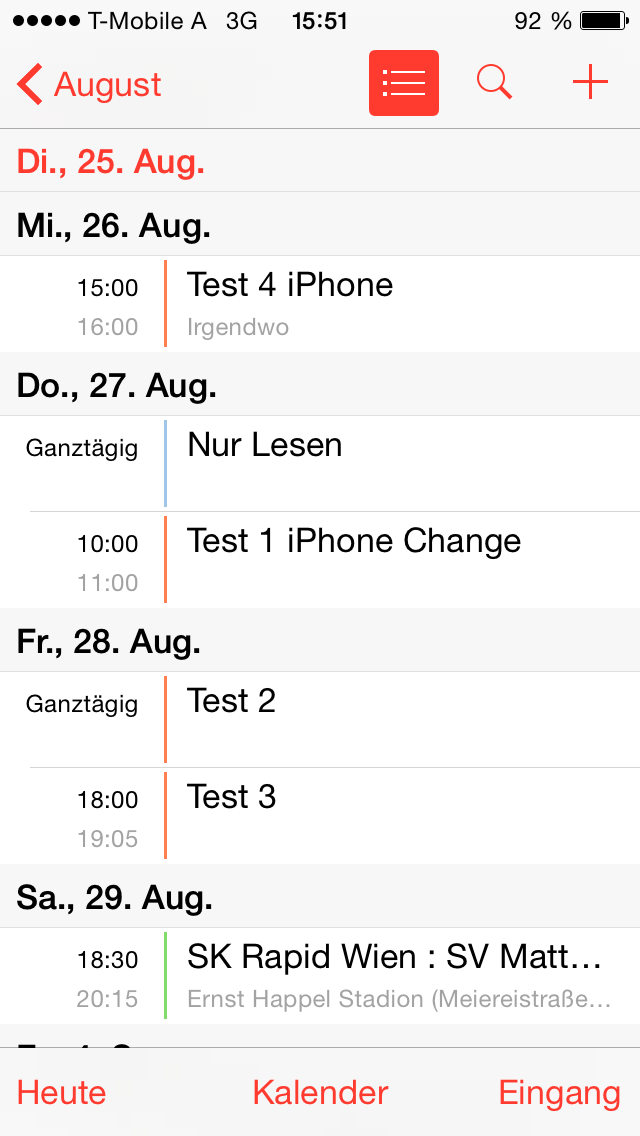Add a new event with plus icon

pos(591,83)
